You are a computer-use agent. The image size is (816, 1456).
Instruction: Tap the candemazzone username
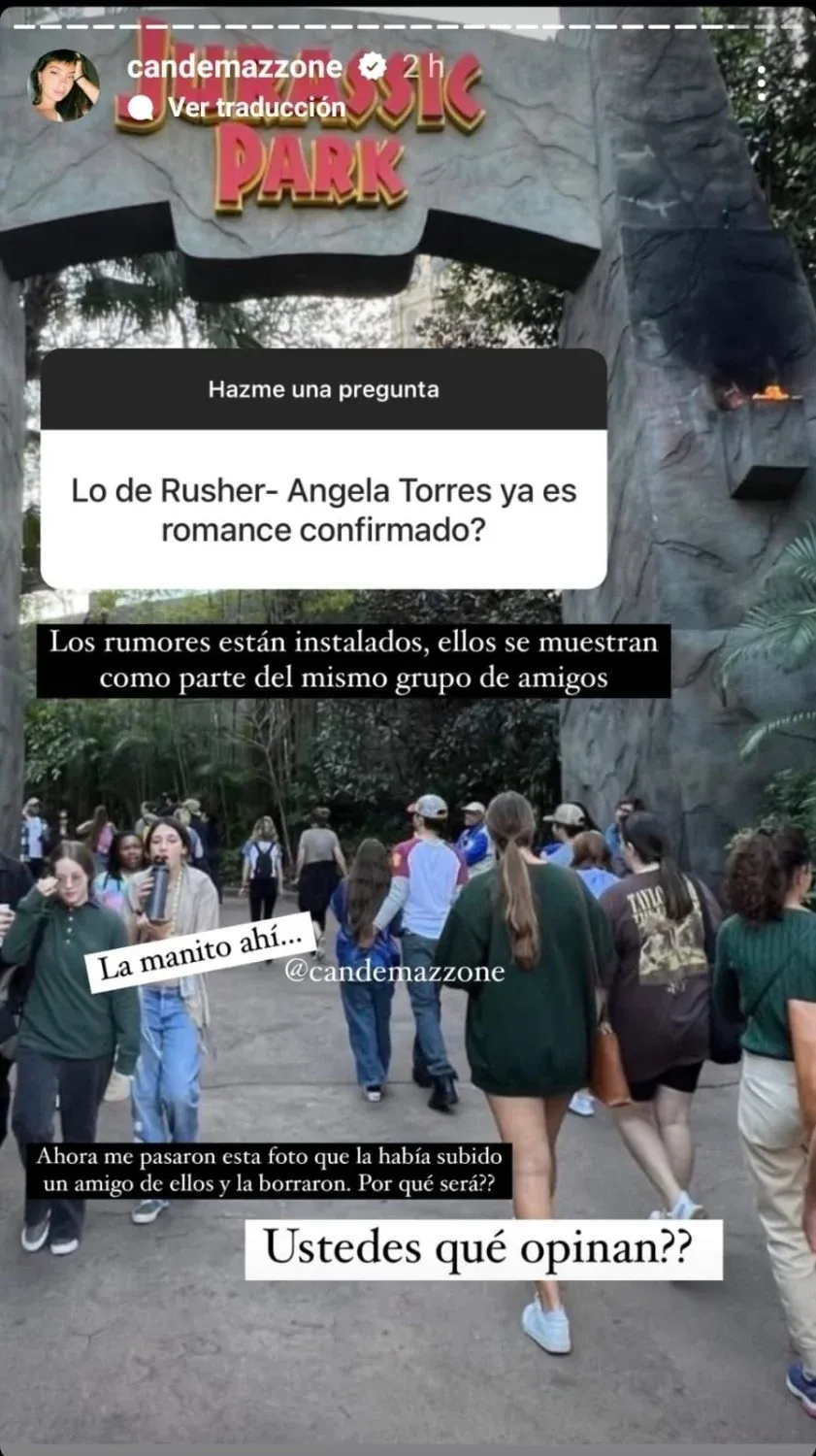pos(234,66)
